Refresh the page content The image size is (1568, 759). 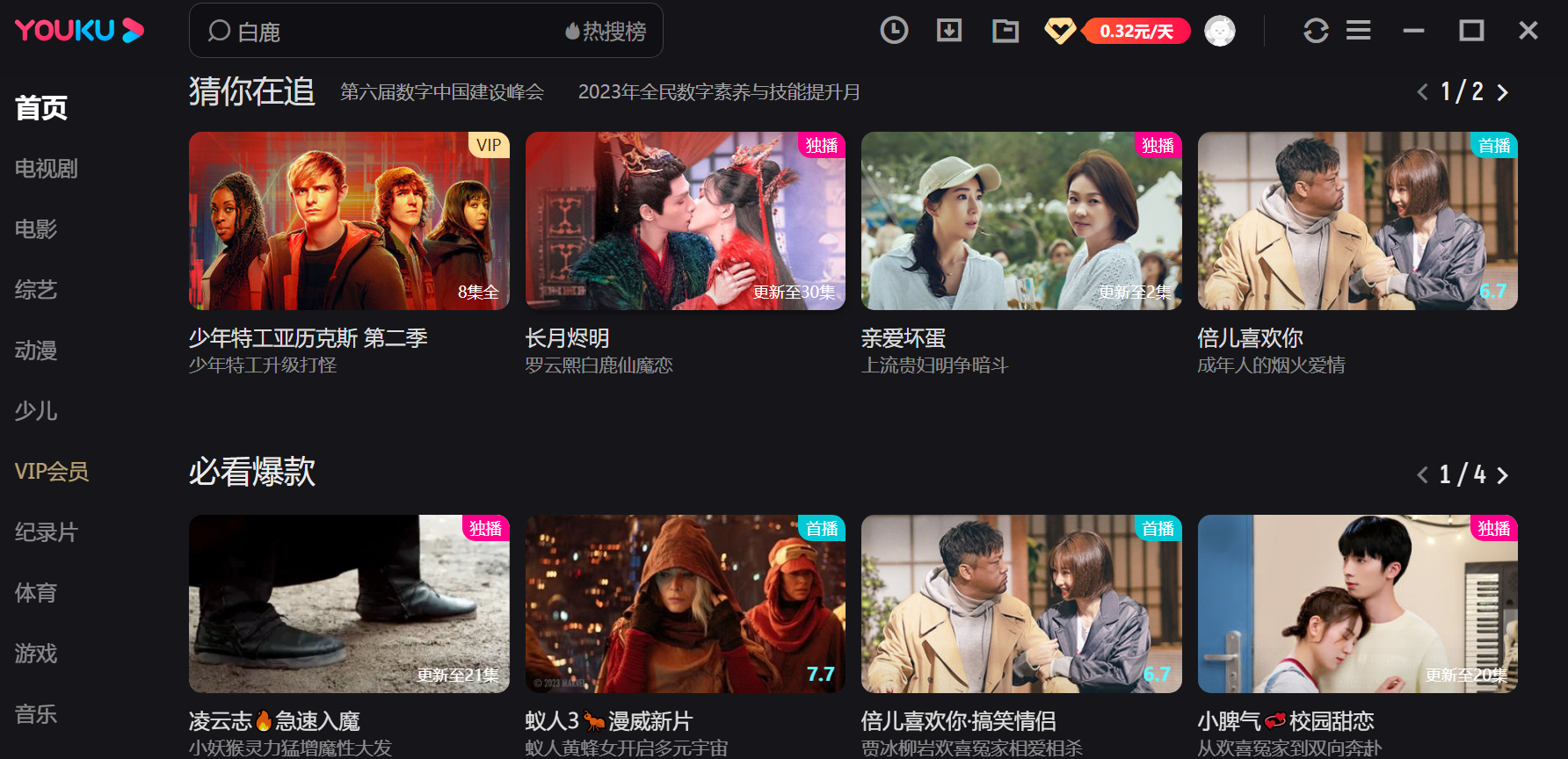(x=1315, y=32)
